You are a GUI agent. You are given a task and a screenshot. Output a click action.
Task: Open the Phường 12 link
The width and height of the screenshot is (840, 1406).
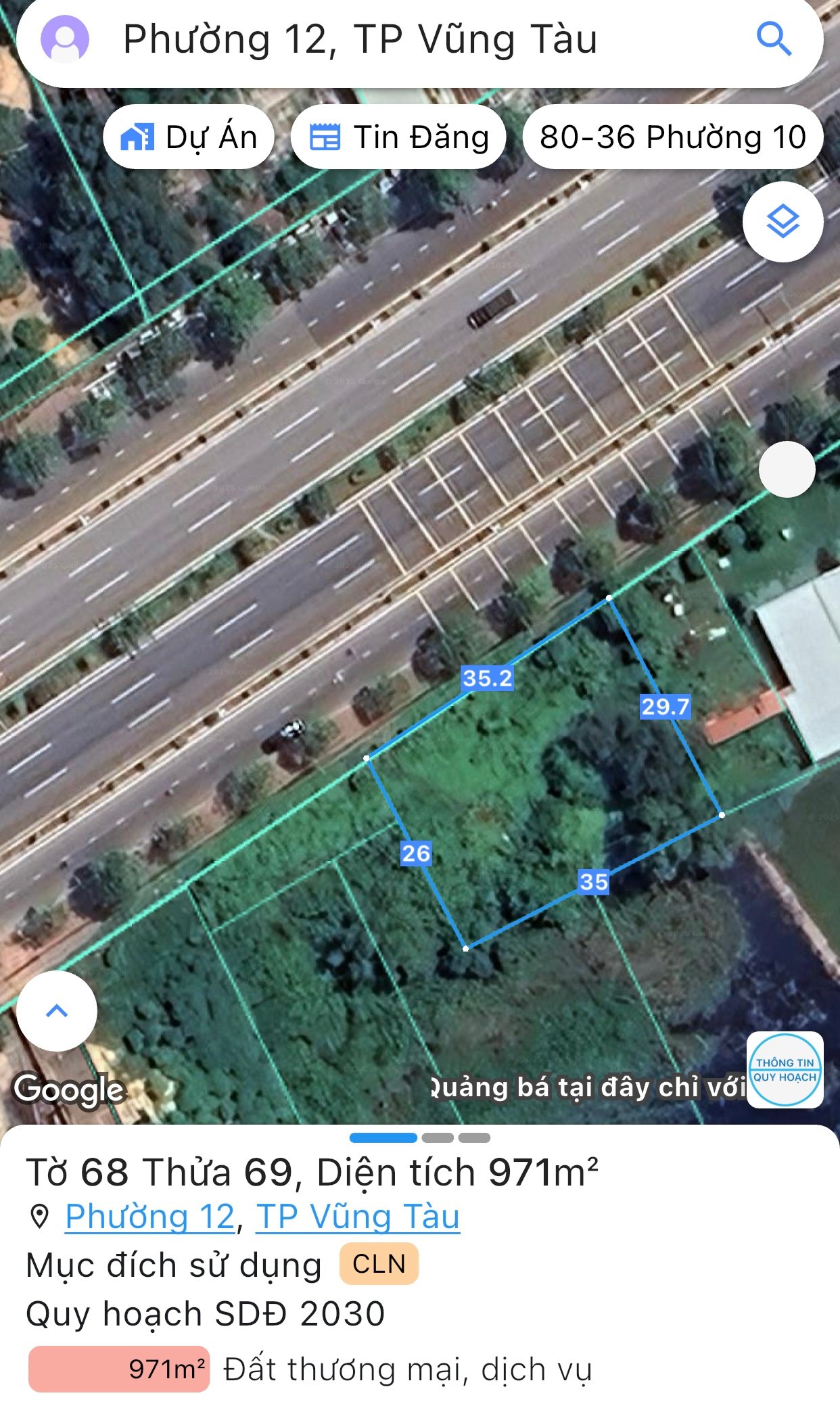pyautogui.click(x=150, y=1217)
